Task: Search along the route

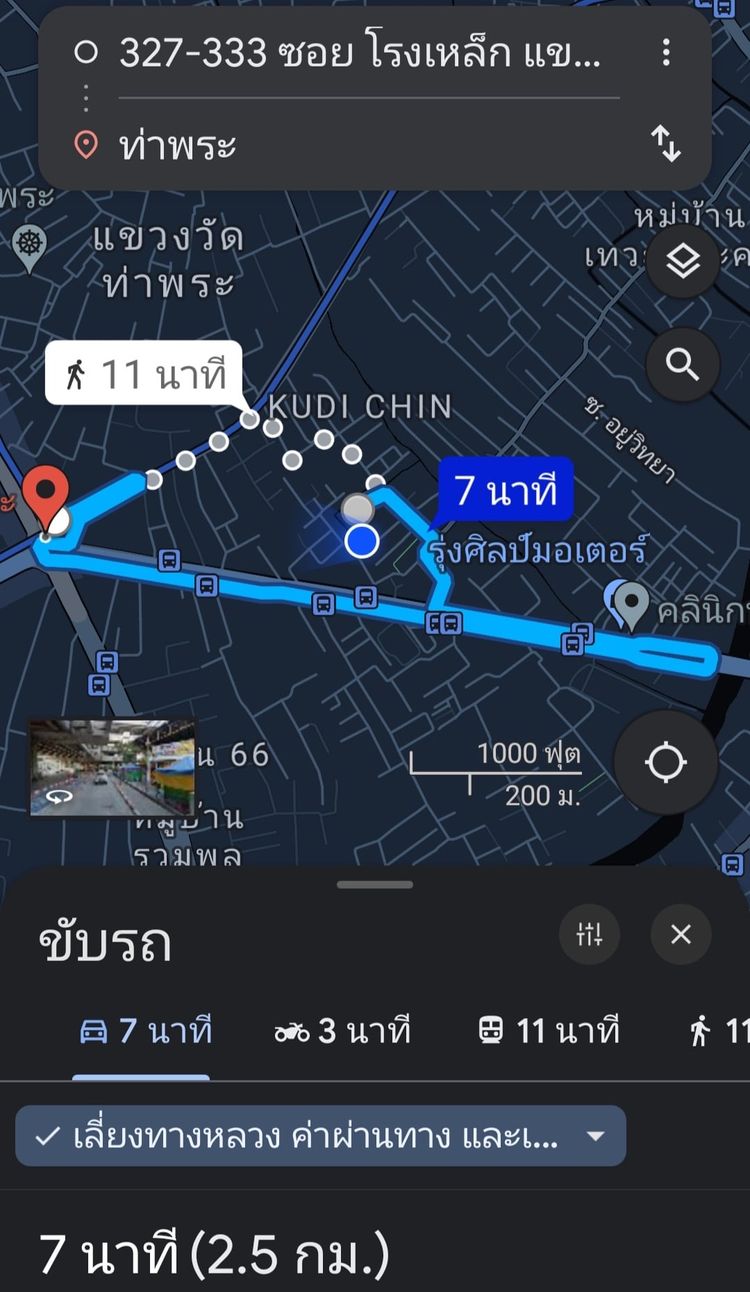Action: click(683, 365)
